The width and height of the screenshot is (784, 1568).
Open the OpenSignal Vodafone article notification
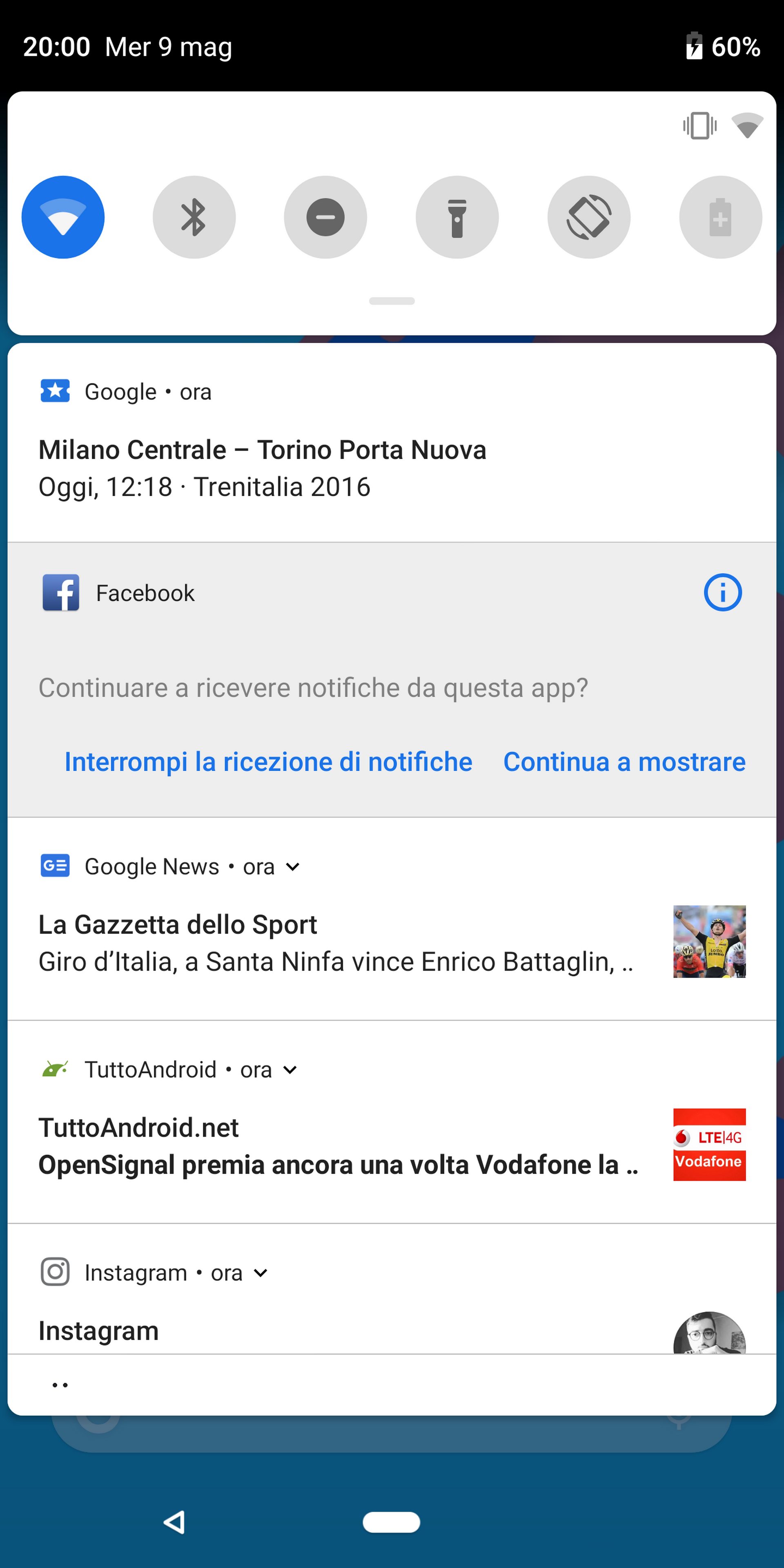(338, 1147)
